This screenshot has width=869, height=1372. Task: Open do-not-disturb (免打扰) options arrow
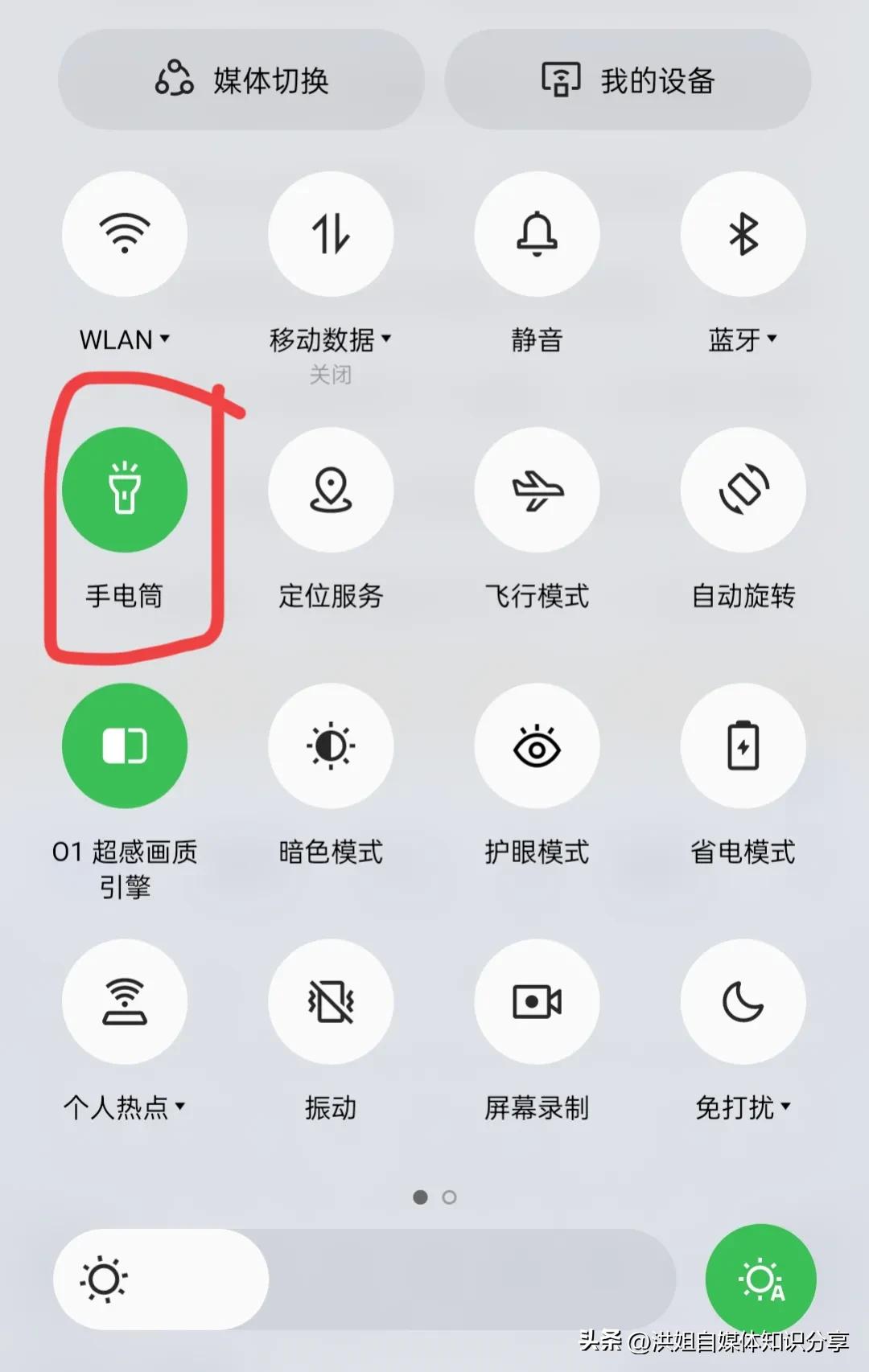[787, 1107]
